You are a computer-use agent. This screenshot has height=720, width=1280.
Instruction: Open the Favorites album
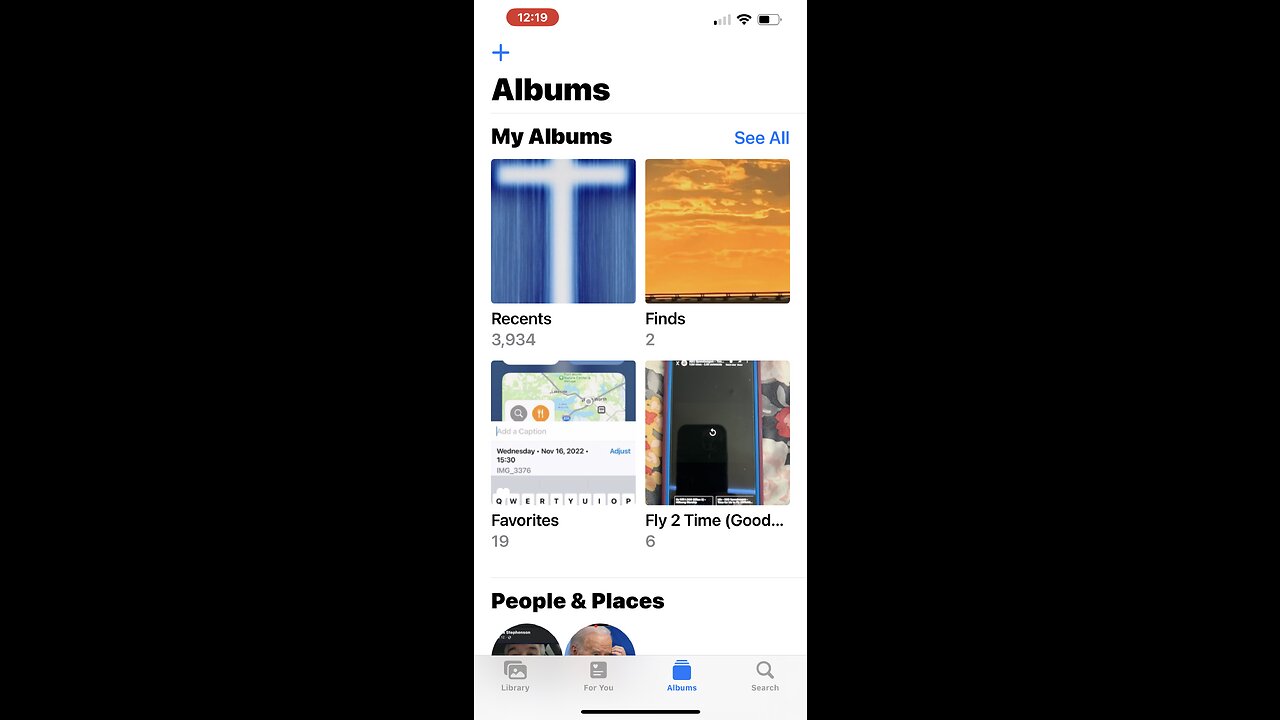[563, 433]
